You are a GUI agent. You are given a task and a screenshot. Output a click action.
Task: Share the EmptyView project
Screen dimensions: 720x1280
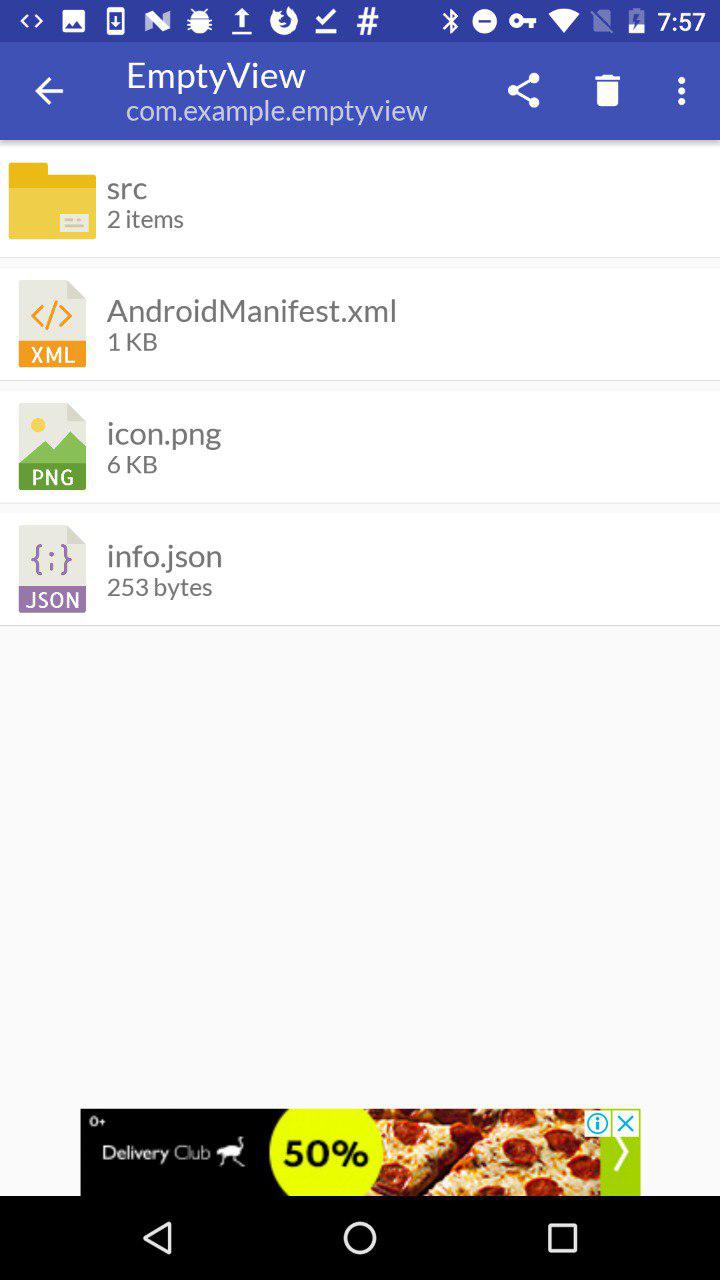tap(523, 91)
